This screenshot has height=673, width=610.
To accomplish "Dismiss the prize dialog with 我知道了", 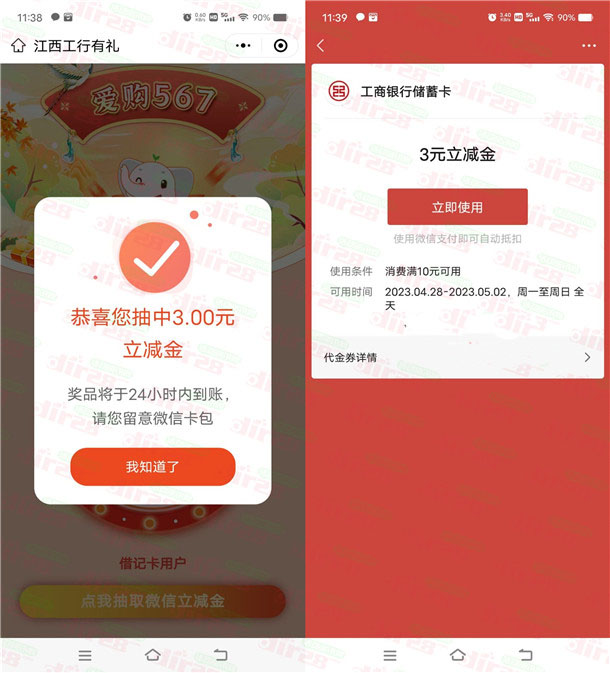I will click(153, 467).
